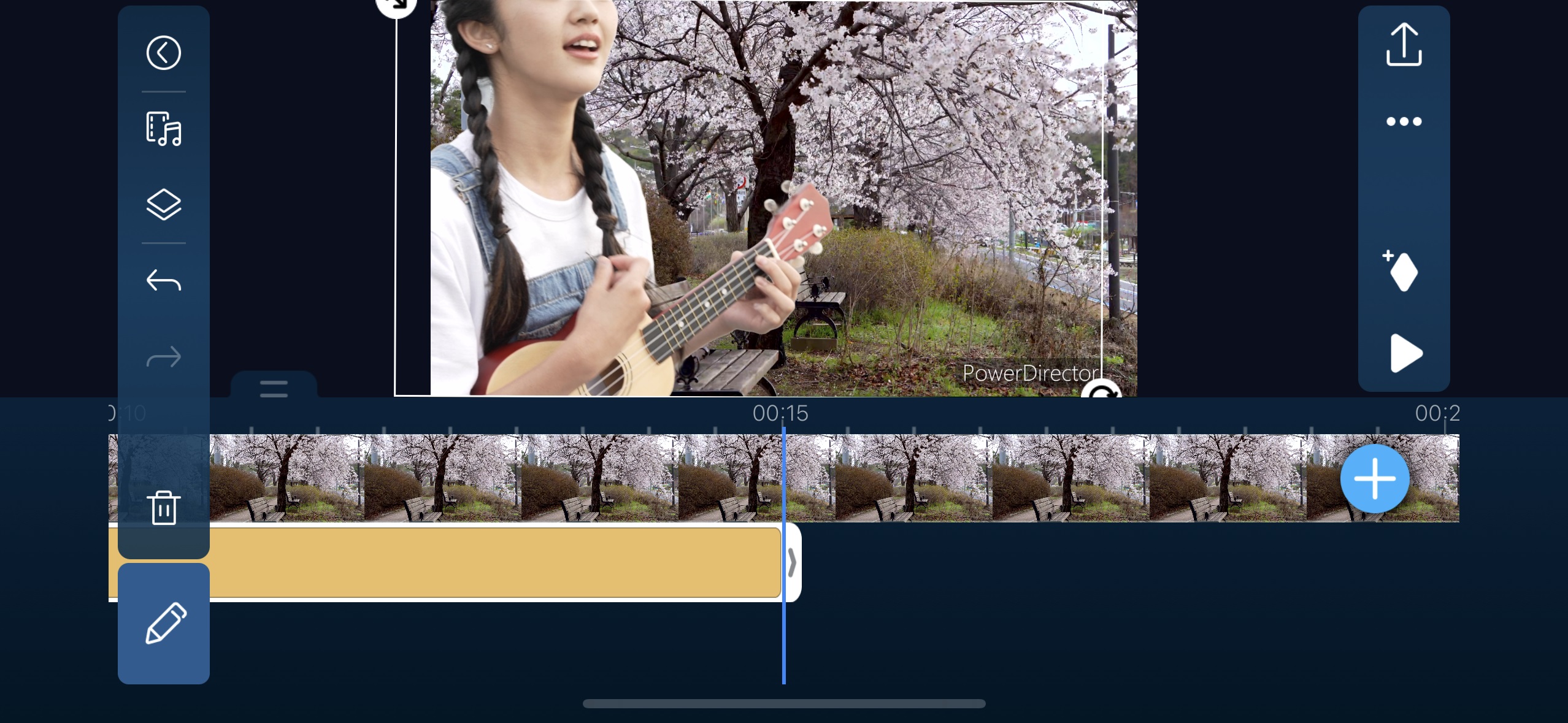Export the video project
1568x723 pixels.
coord(1404,45)
